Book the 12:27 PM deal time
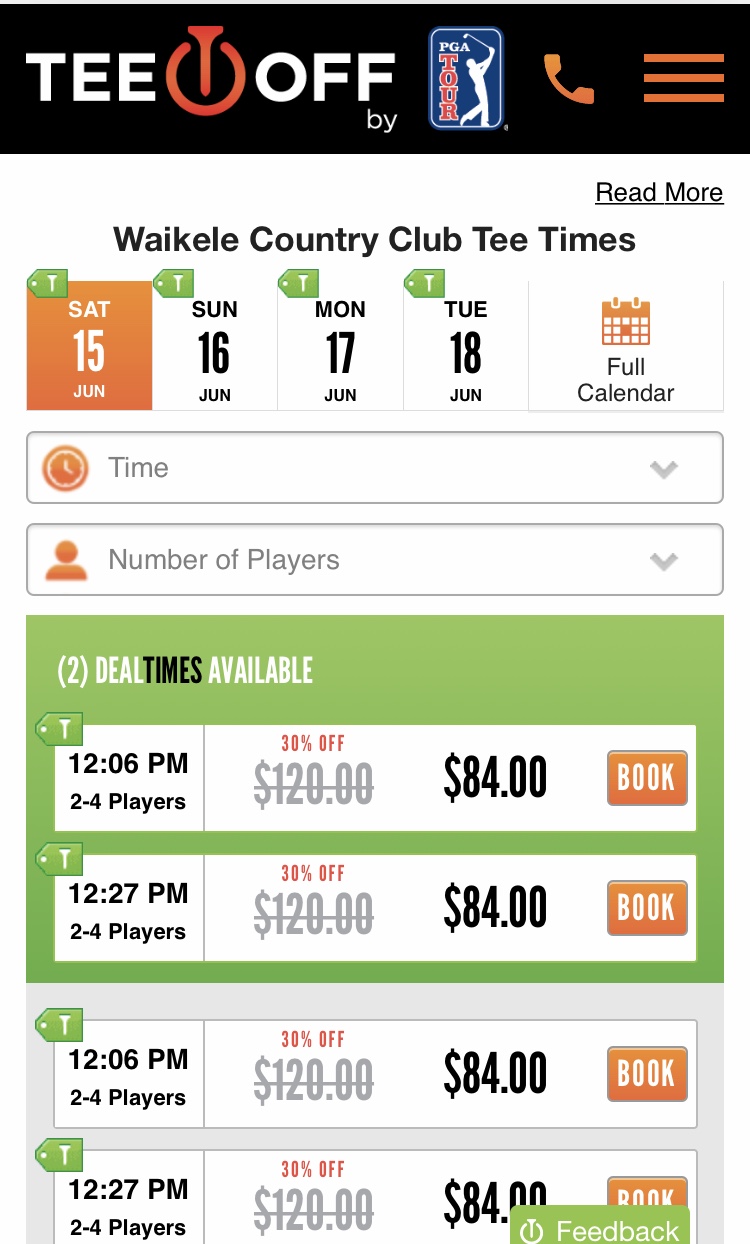 click(x=647, y=908)
